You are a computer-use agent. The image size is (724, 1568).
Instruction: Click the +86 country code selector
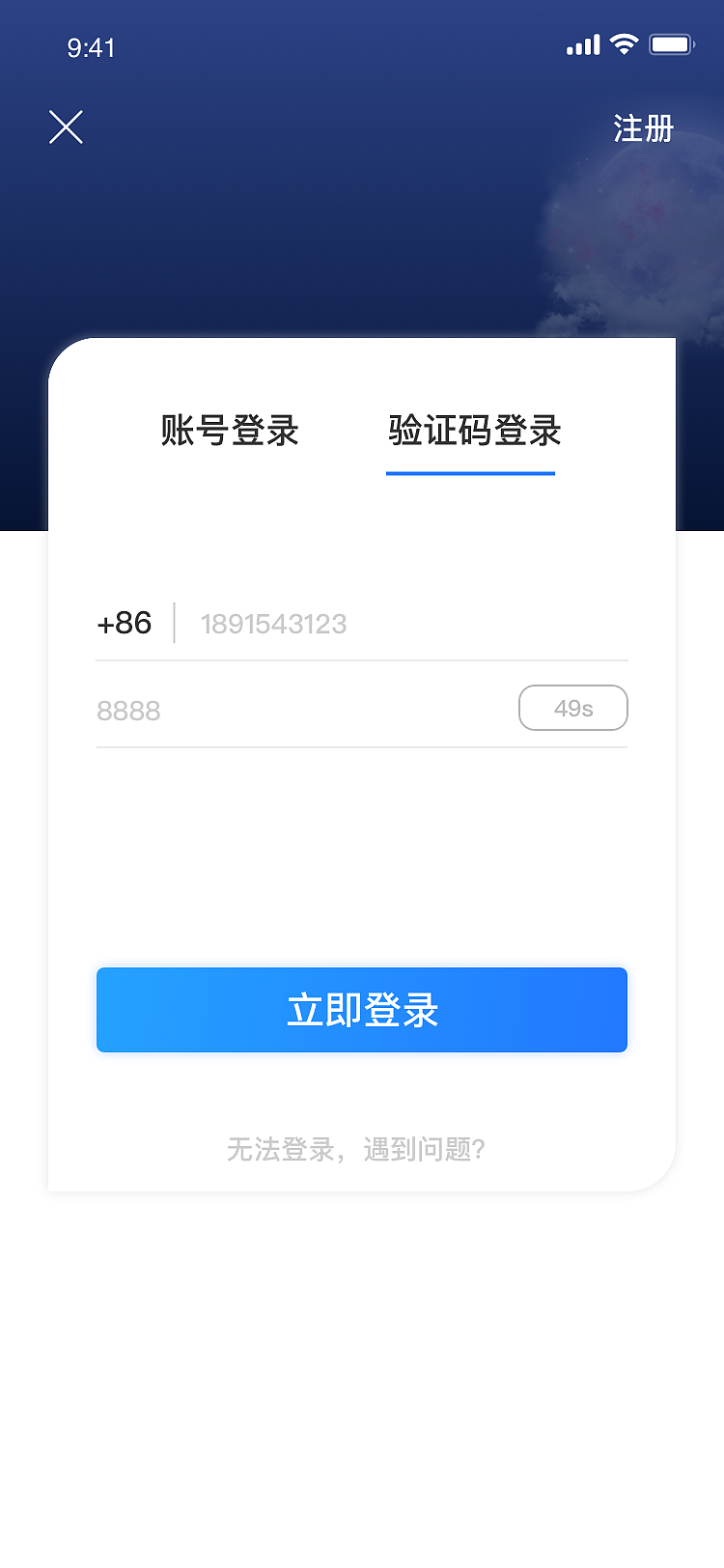(125, 623)
